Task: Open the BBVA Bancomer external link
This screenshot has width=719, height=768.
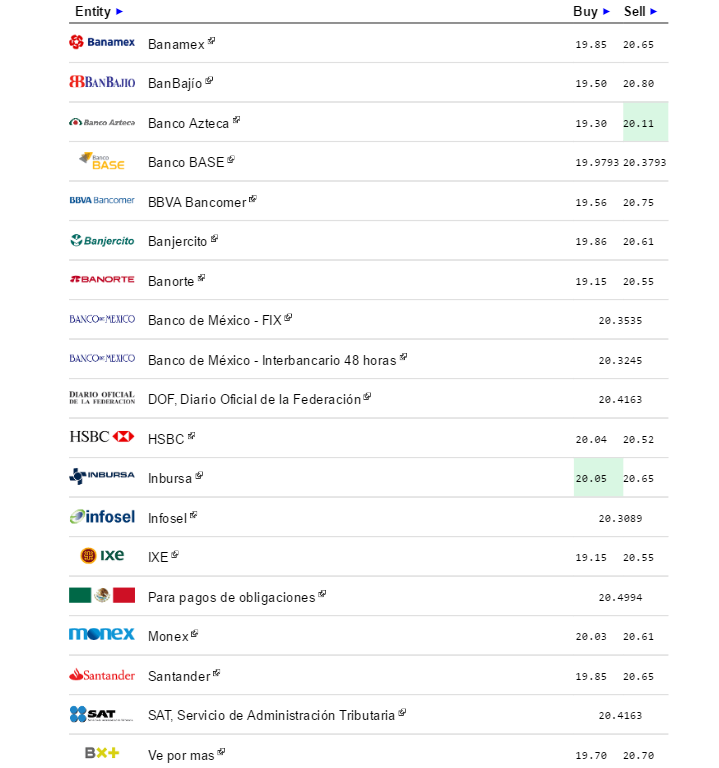Action: pyautogui.click(x=196, y=202)
